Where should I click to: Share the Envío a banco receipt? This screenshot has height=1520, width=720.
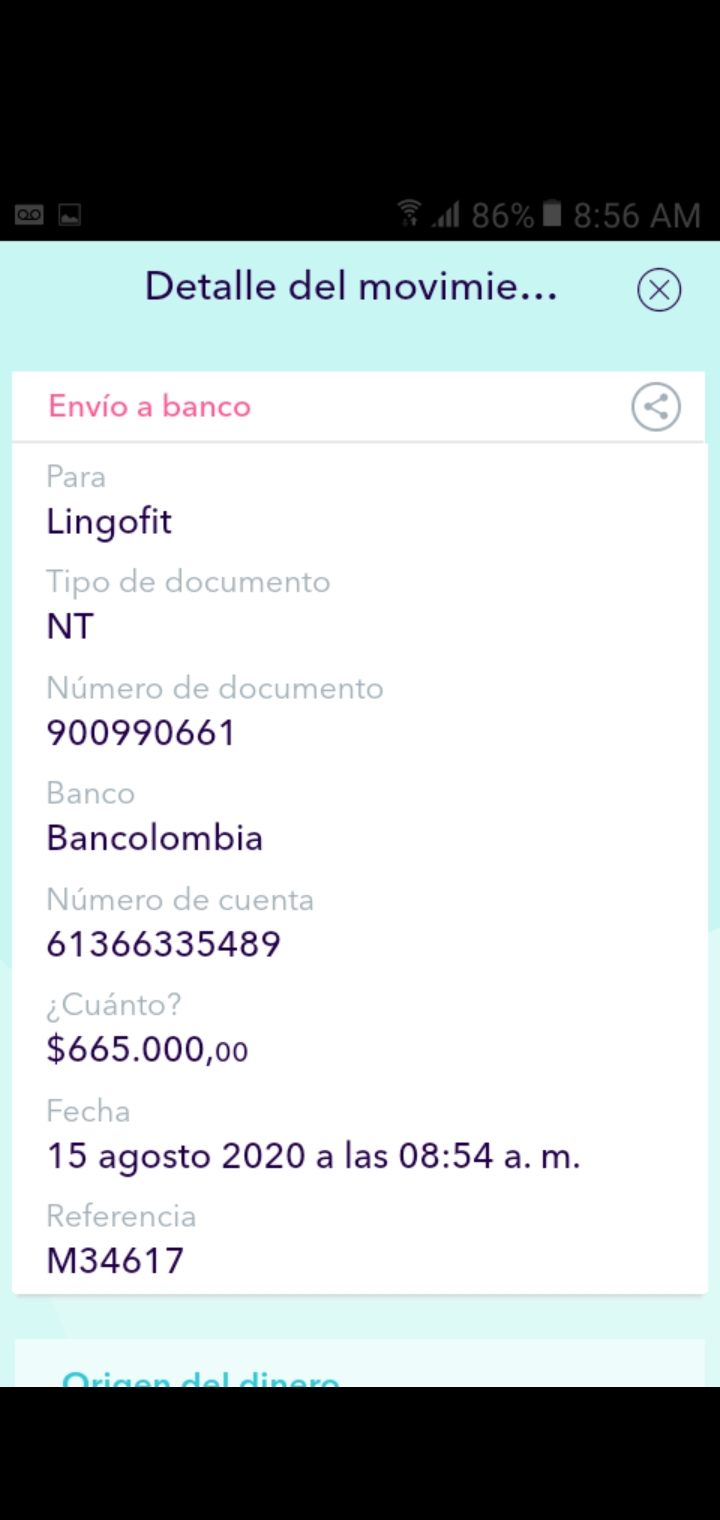click(656, 407)
